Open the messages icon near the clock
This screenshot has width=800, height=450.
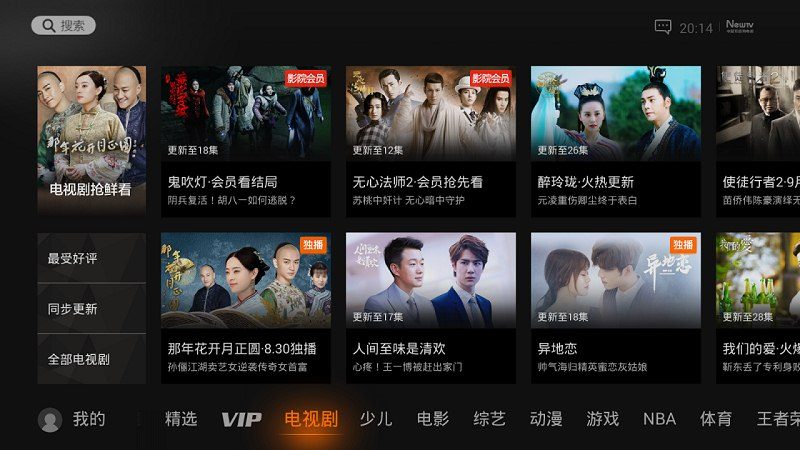point(663,27)
